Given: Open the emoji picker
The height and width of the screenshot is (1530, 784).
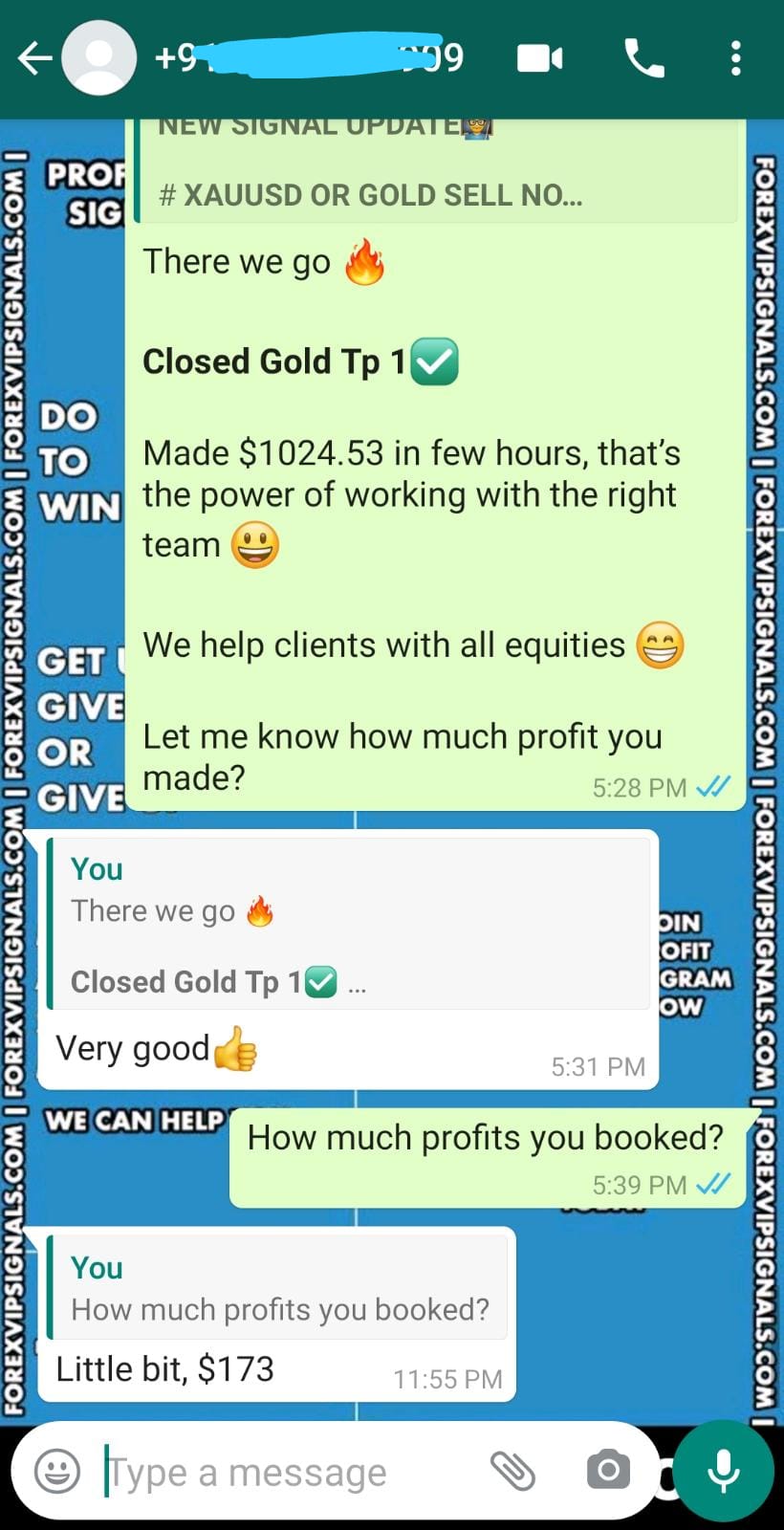Looking at the screenshot, I should (57, 1471).
